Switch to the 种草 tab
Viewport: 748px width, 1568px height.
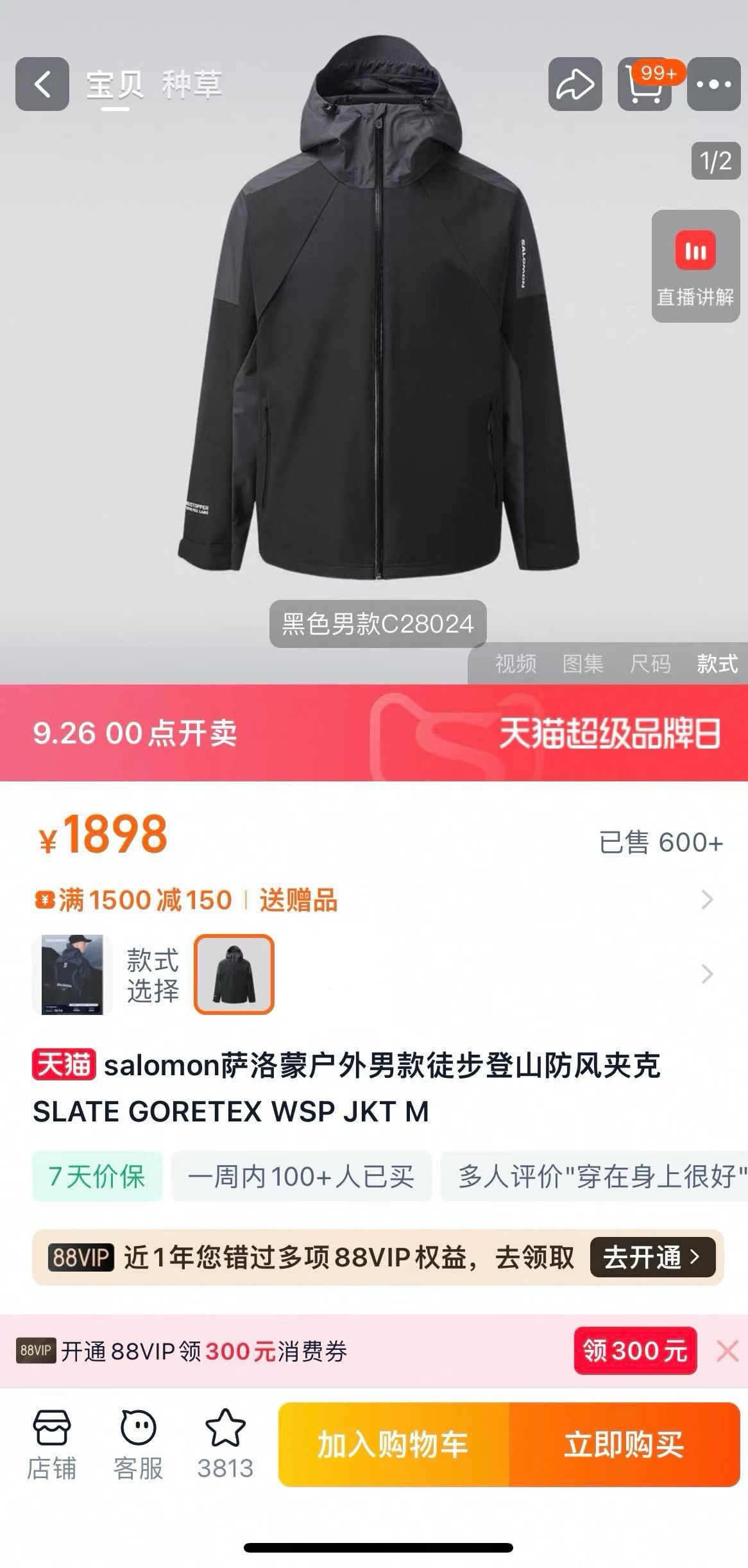pos(191,85)
